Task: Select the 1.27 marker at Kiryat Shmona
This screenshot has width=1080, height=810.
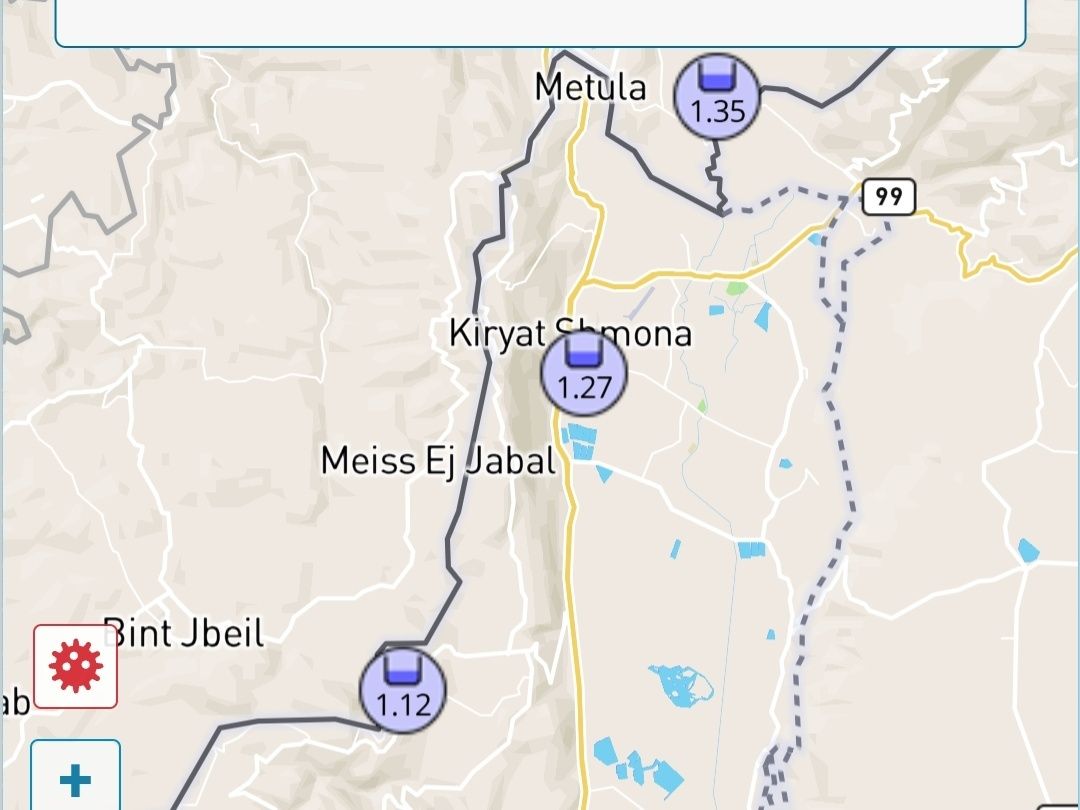Action: pos(584,373)
